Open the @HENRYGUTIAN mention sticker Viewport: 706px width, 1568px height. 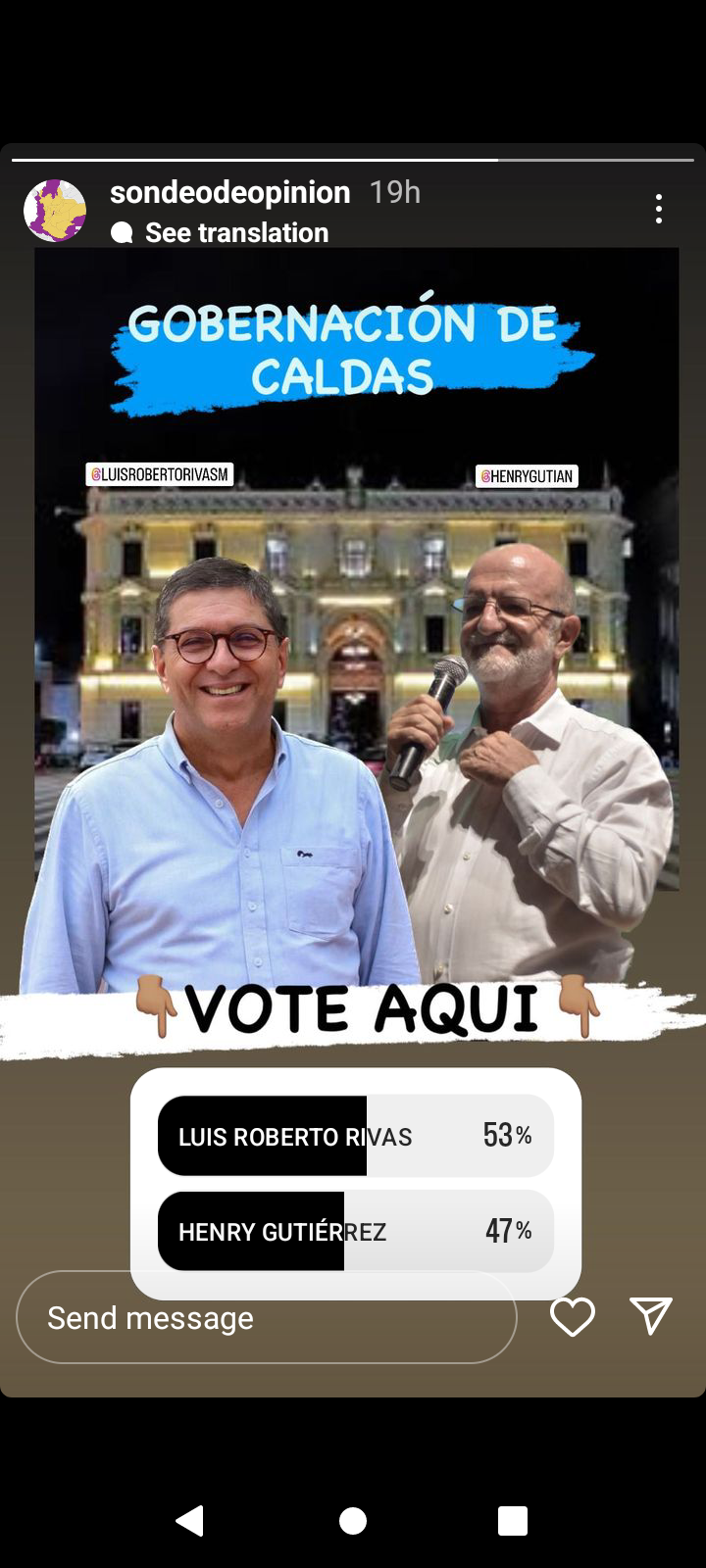[x=527, y=476]
